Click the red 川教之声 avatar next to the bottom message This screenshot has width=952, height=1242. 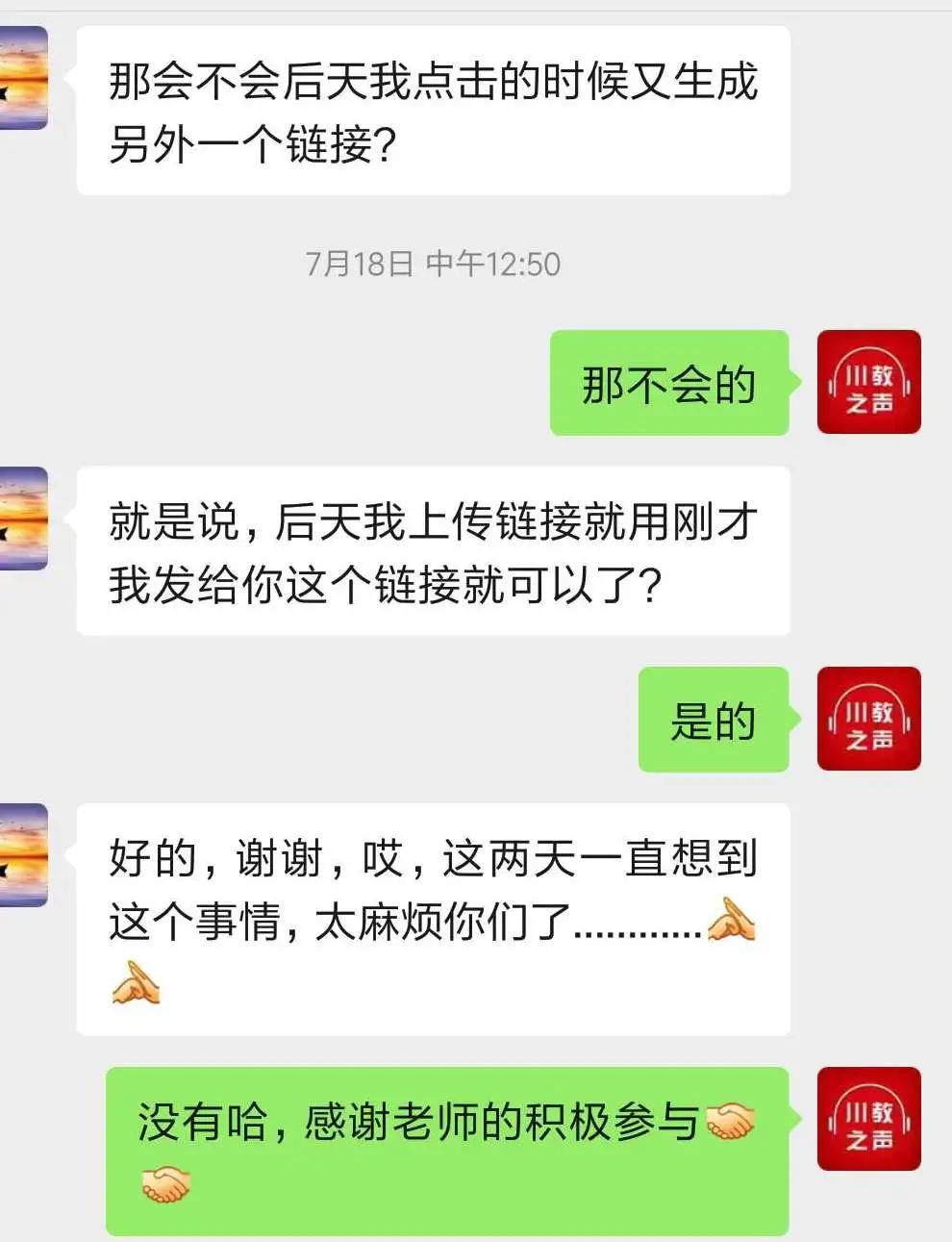868,1119
